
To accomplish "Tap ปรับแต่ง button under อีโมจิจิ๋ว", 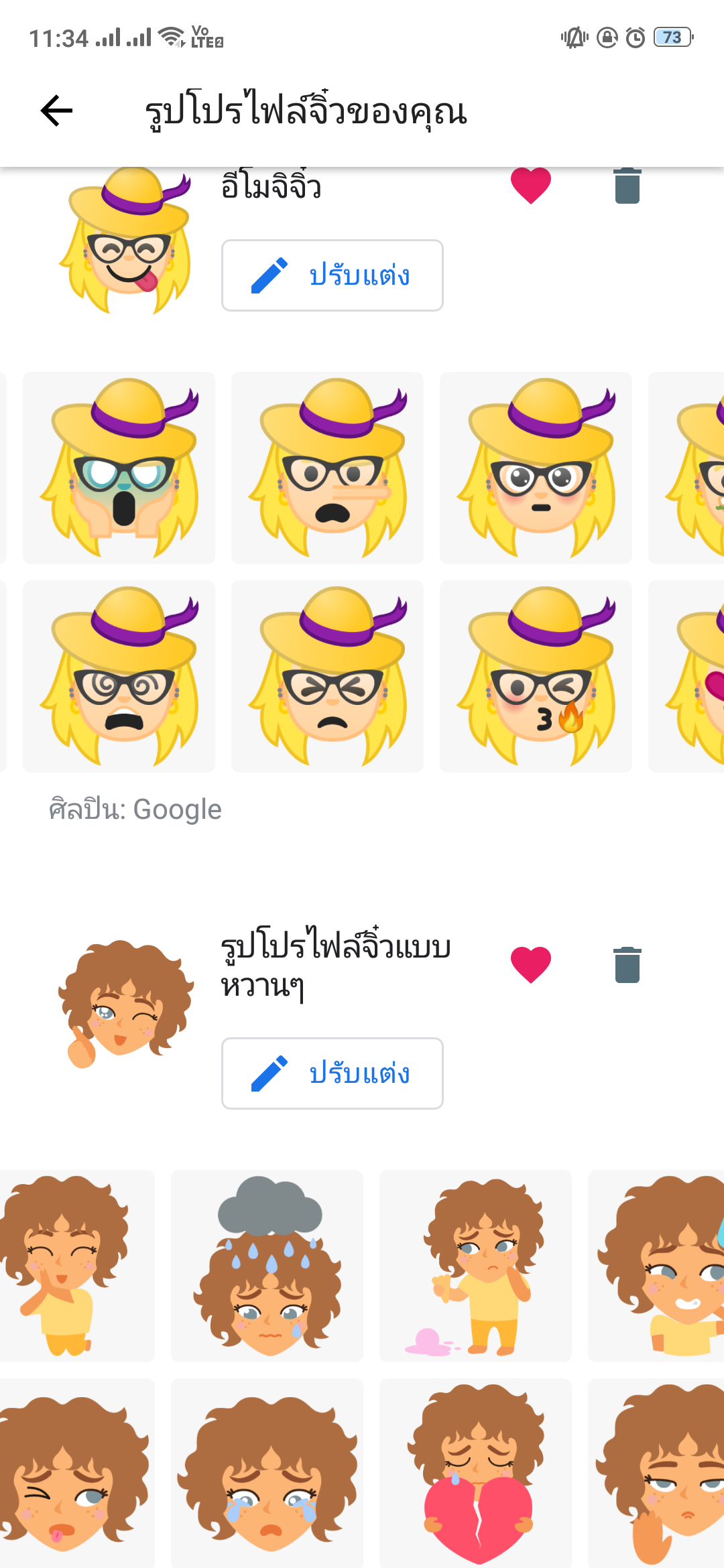I will click(333, 275).
